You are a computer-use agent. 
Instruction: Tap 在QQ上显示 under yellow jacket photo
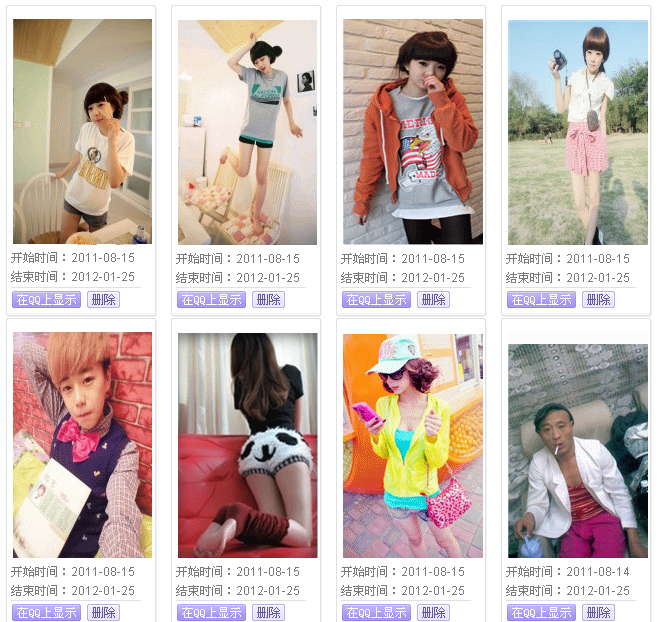[376, 613]
